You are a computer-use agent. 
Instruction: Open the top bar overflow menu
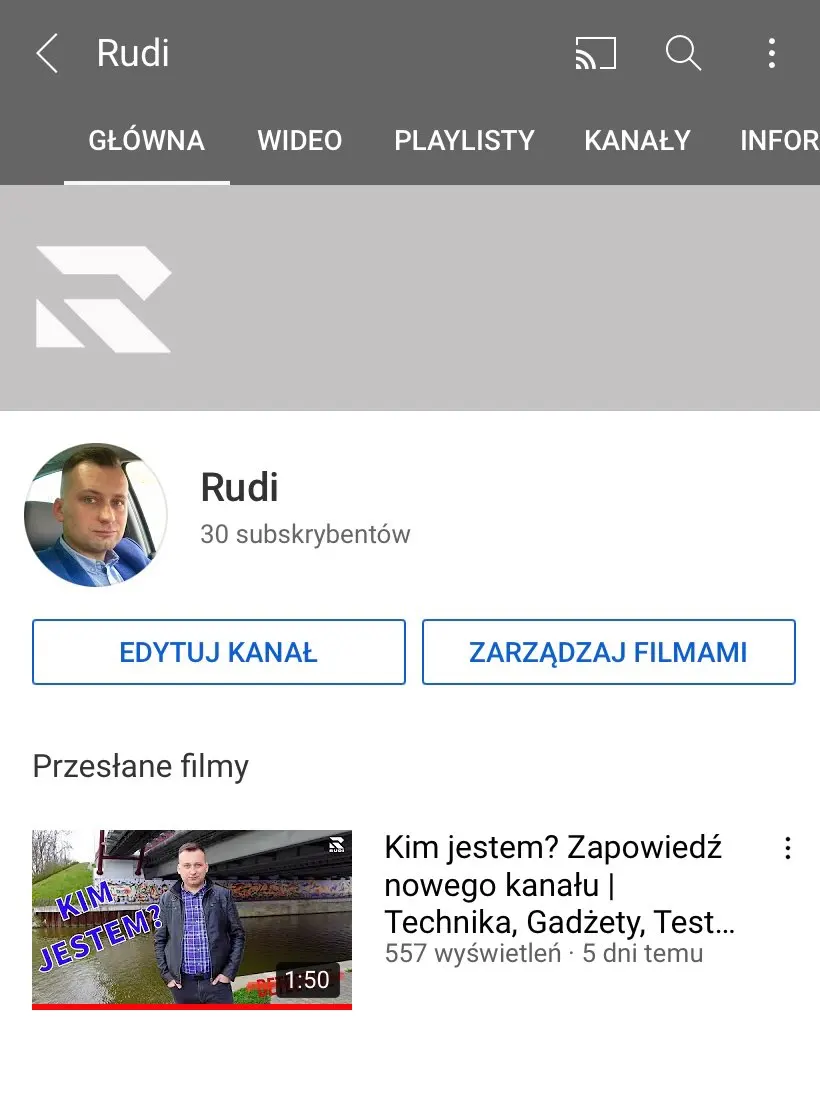click(771, 54)
